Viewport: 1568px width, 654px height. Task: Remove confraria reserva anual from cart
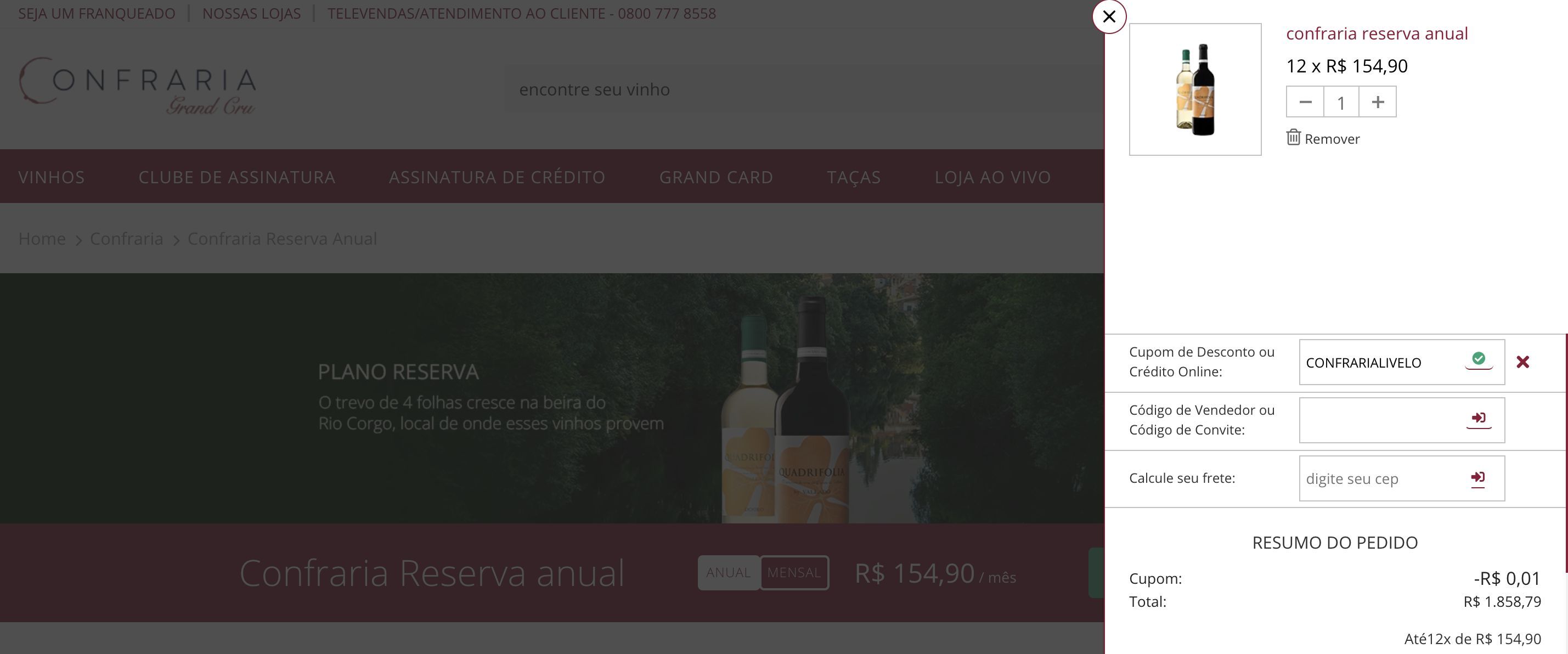1323,139
